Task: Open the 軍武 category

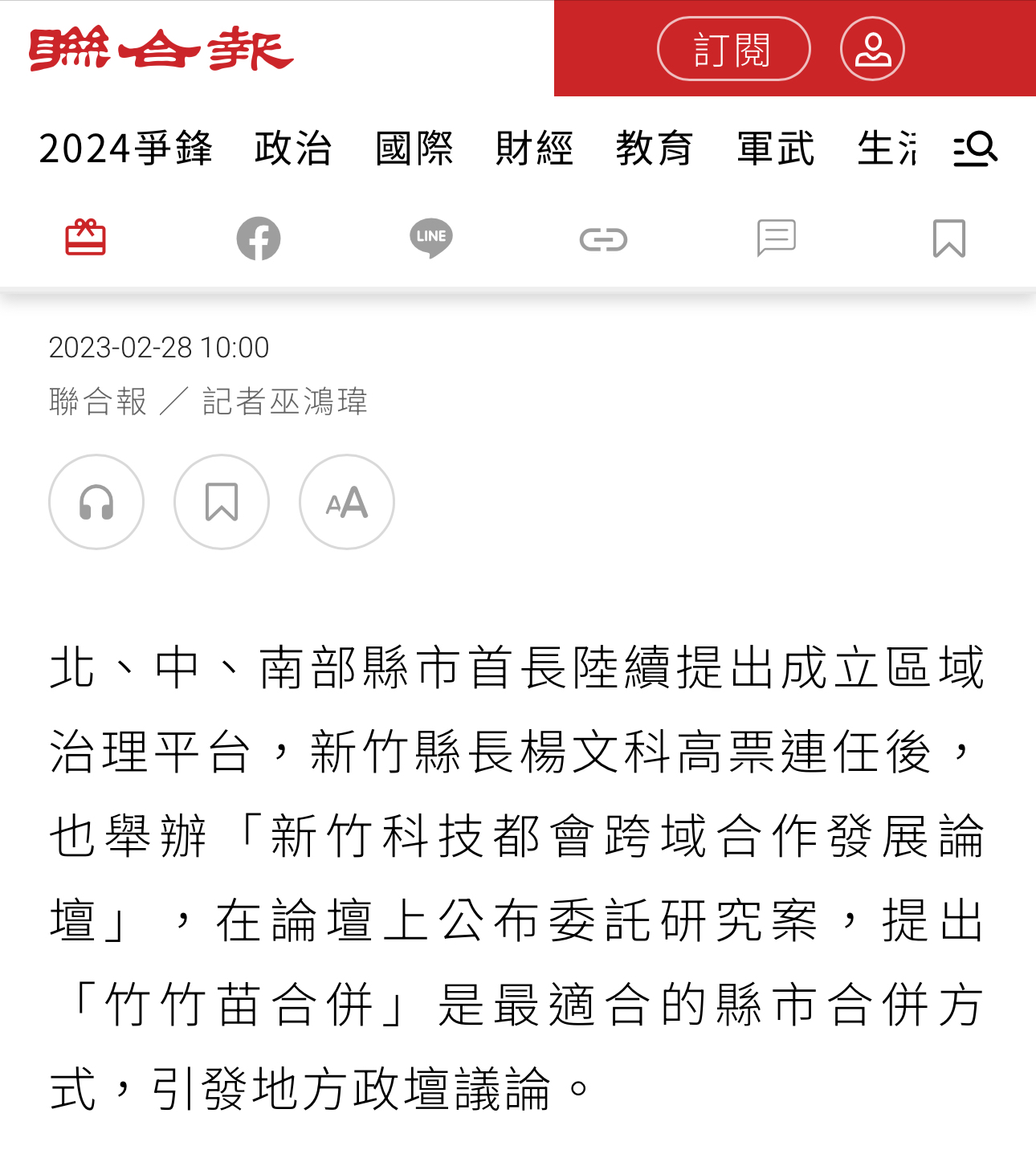Action: tap(776, 149)
